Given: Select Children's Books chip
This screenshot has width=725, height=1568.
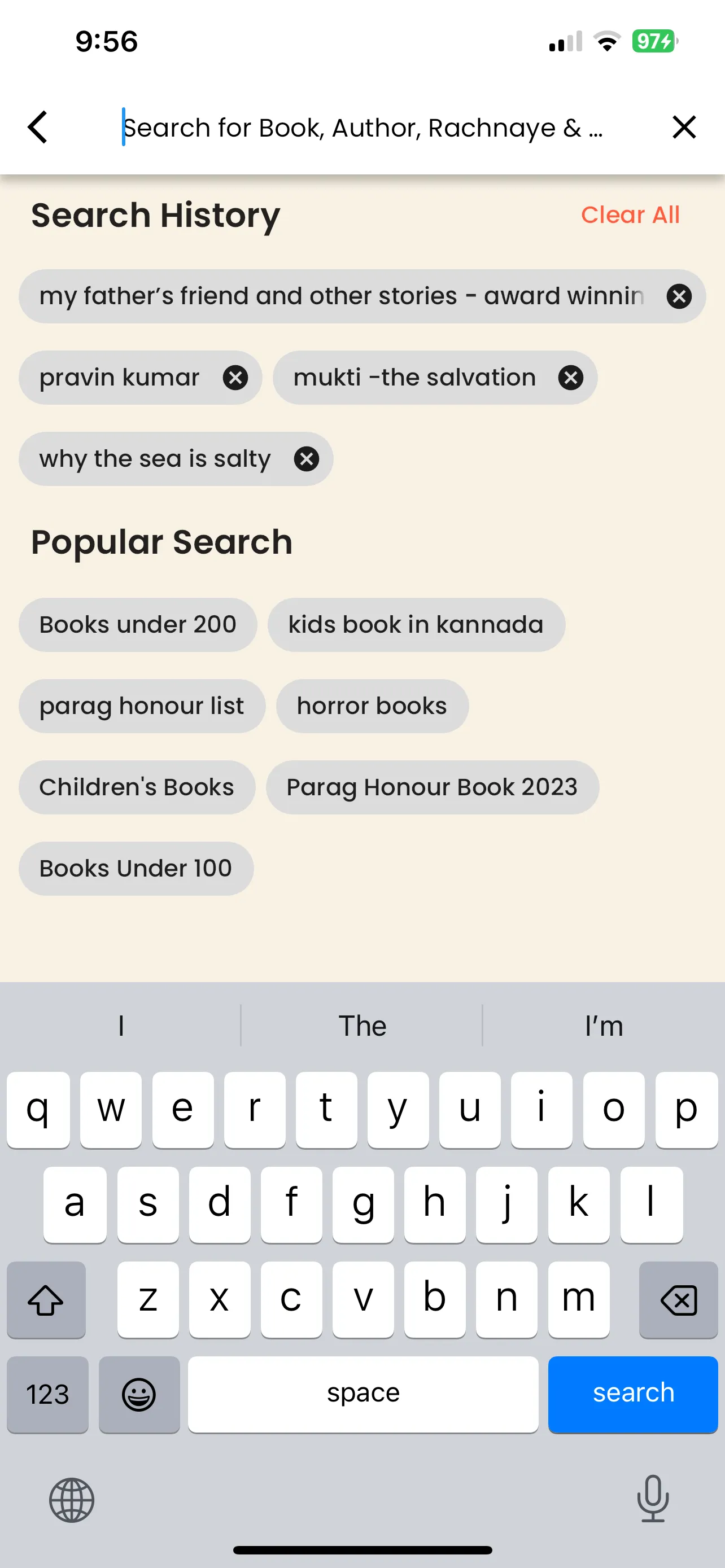Looking at the screenshot, I should point(136,787).
